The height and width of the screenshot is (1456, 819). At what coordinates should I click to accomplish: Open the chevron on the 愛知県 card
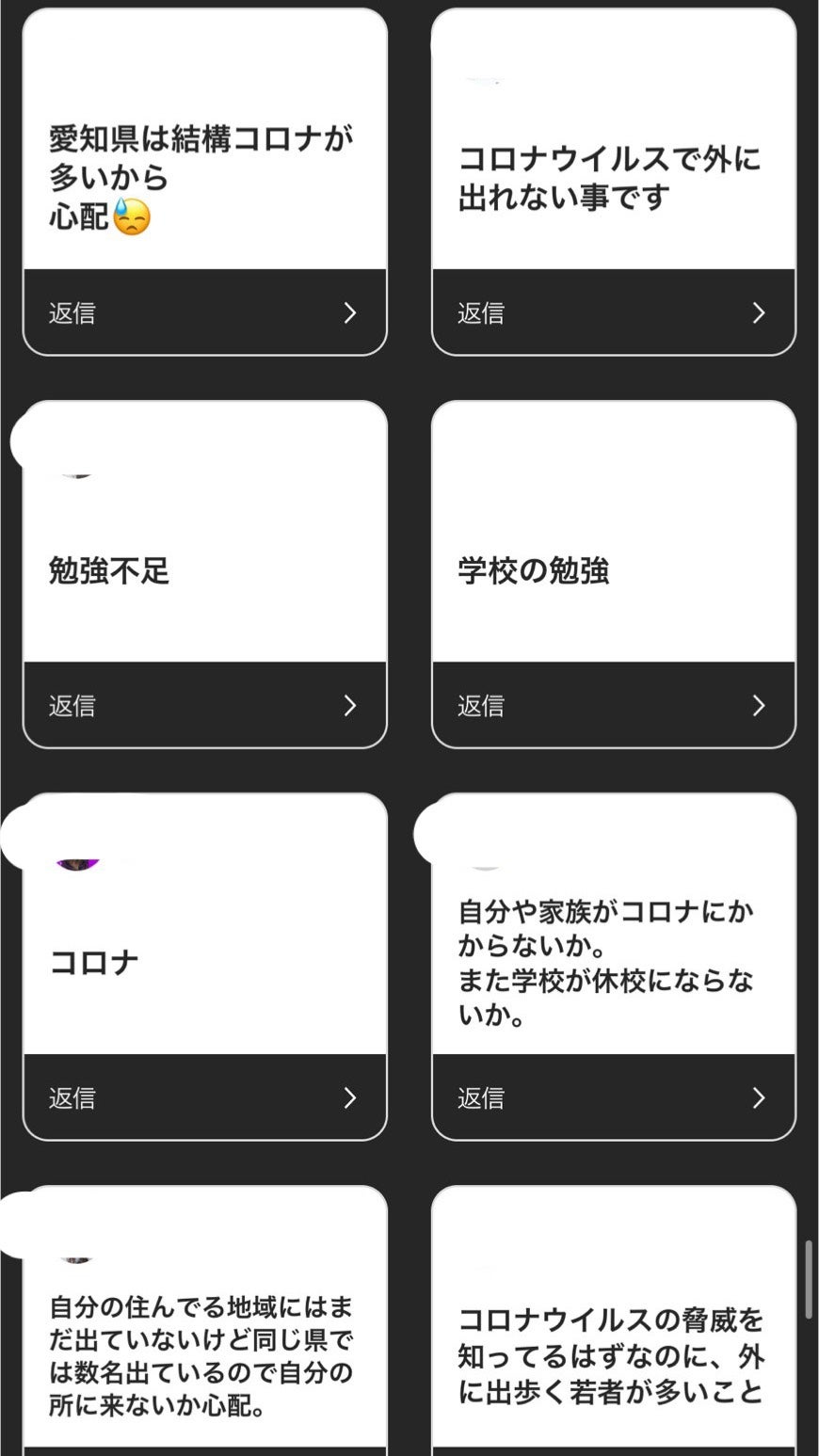[x=350, y=312]
